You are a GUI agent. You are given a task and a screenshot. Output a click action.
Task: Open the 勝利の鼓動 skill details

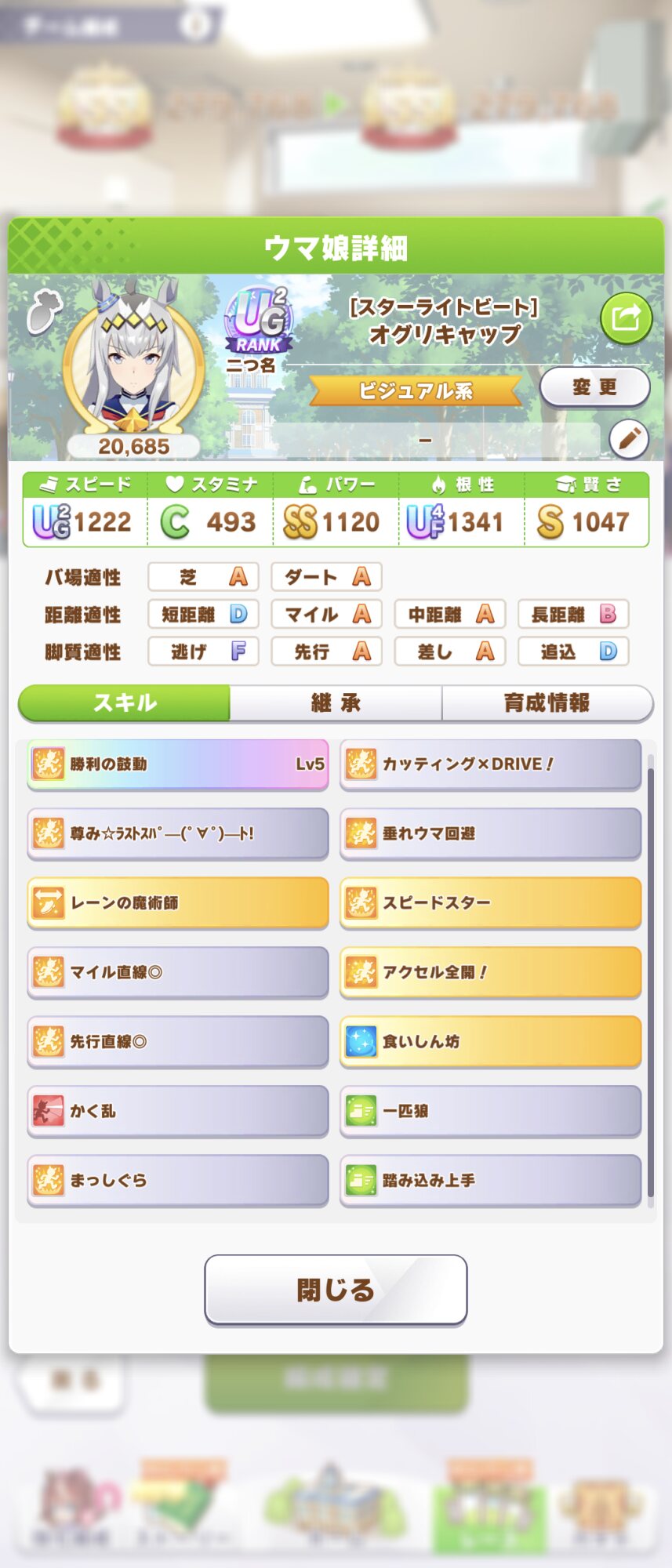(x=178, y=764)
